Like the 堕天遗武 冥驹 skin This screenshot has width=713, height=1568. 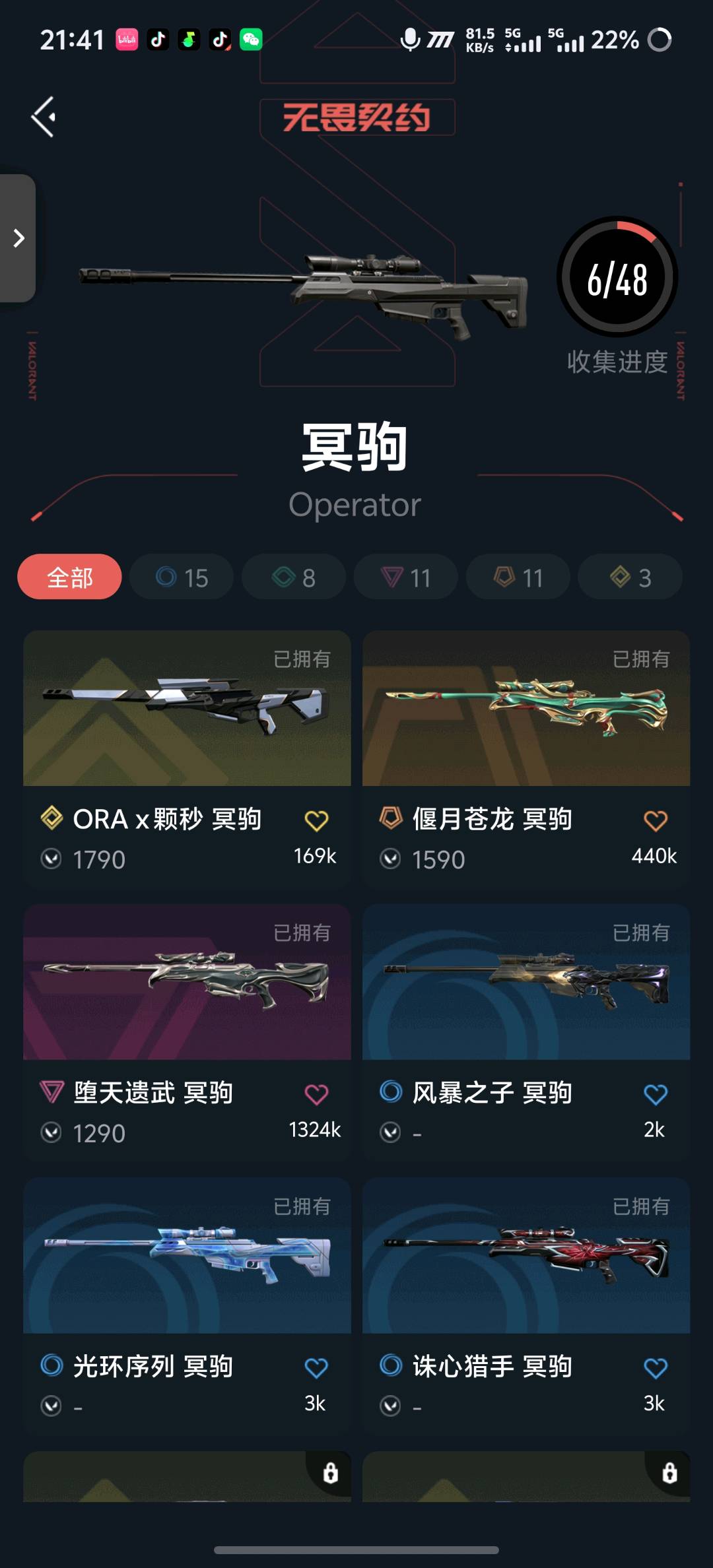(x=316, y=1095)
